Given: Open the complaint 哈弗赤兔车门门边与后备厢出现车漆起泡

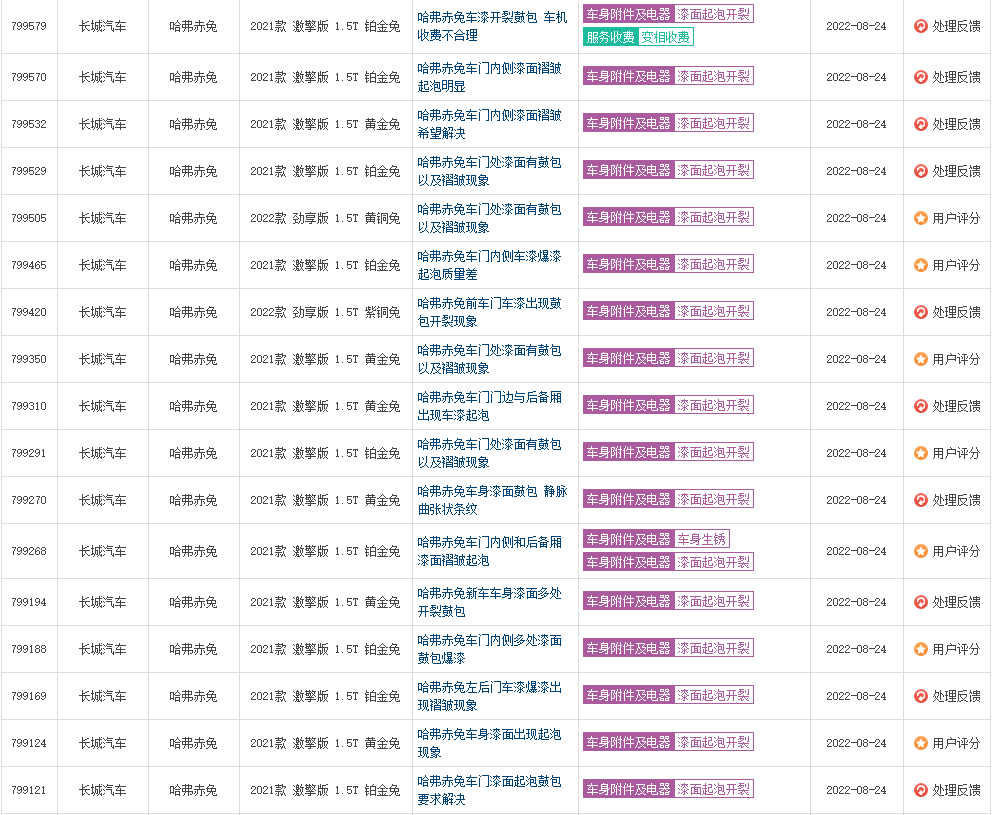Looking at the screenshot, I should 489,398.
